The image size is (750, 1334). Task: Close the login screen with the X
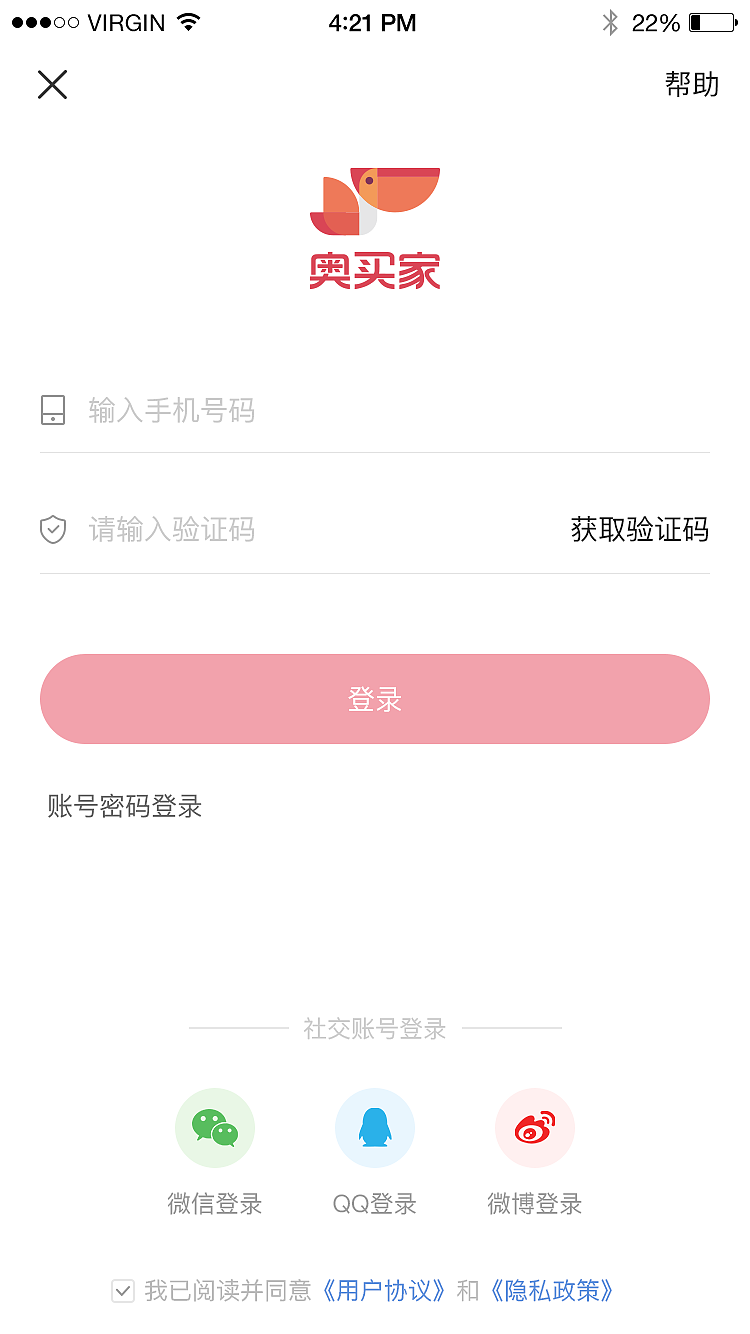coord(52,85)
